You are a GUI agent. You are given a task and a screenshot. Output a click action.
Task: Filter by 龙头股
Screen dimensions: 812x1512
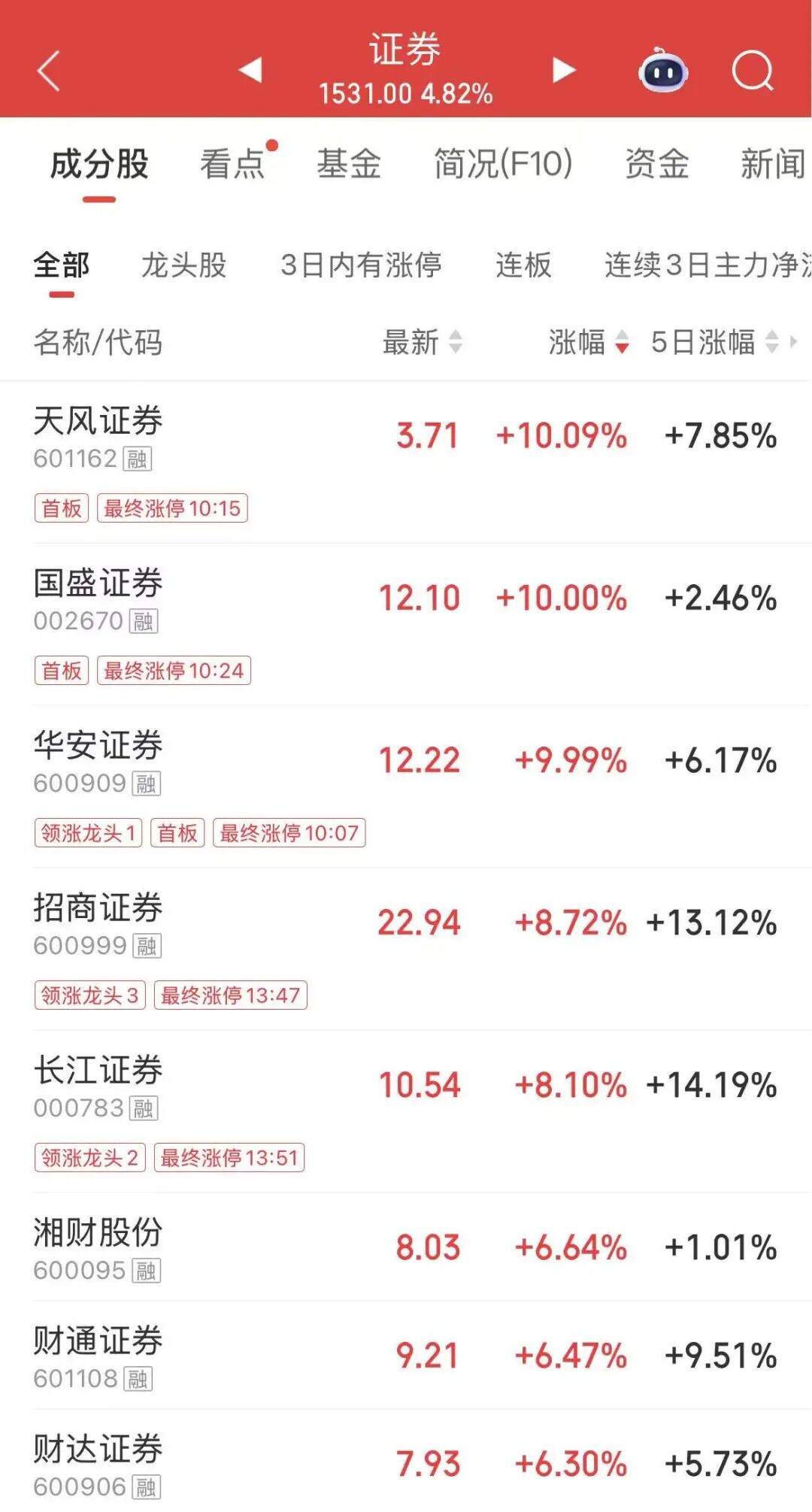(x=184, y=265)
